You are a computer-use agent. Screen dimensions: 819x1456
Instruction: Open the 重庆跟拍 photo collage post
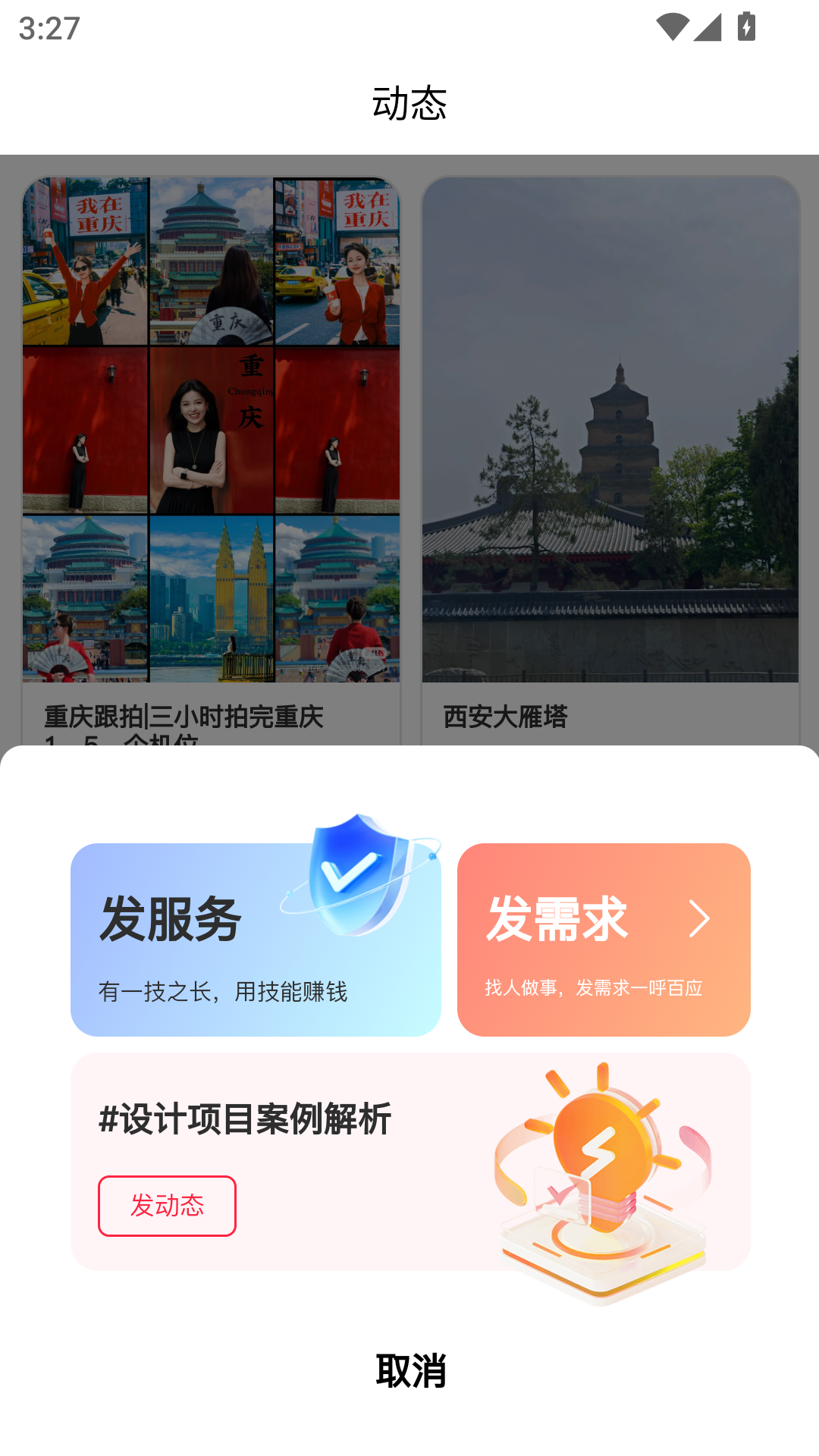(212, 428)
